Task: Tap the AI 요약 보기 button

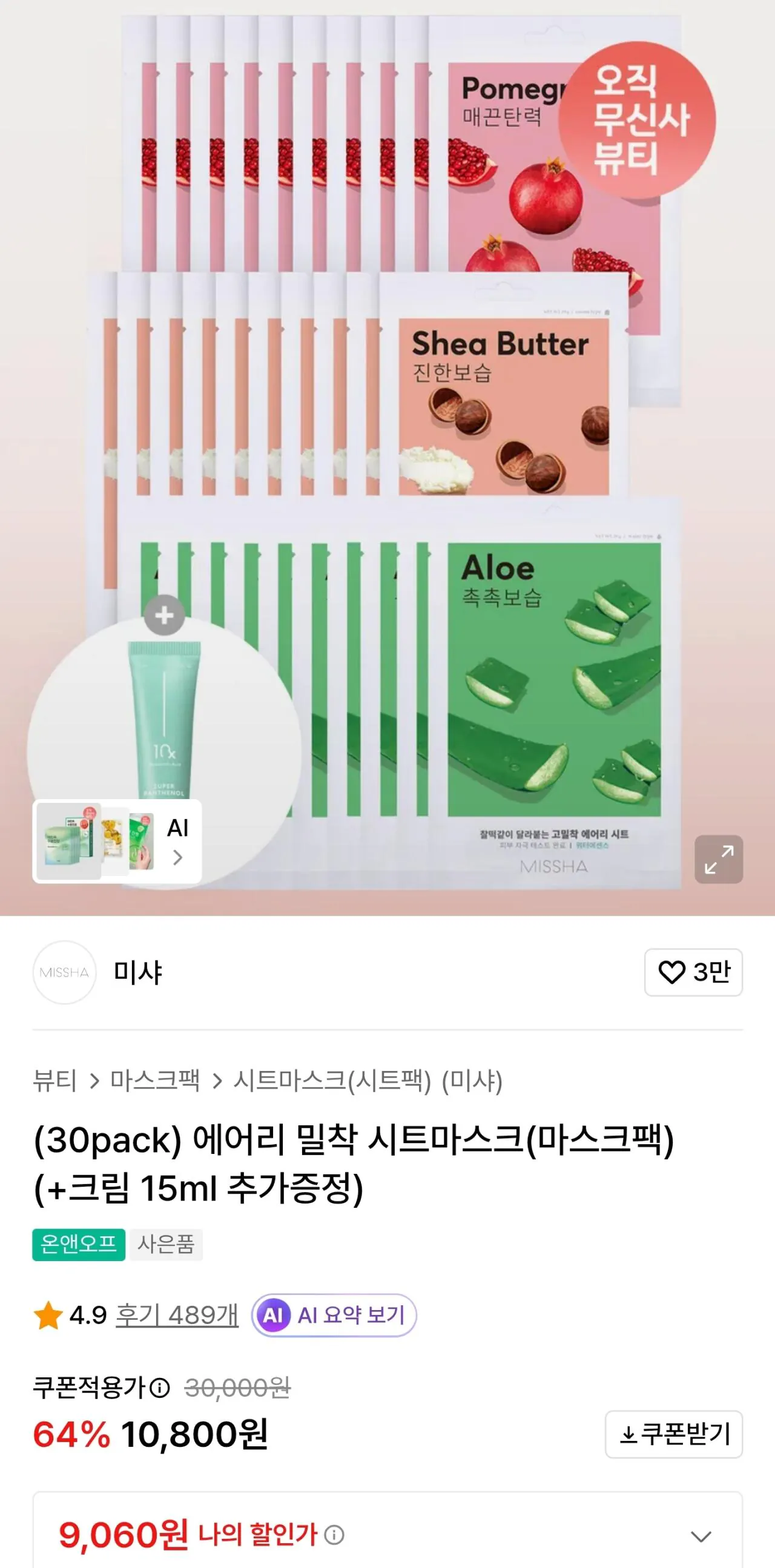Action: pos(334,1315)
